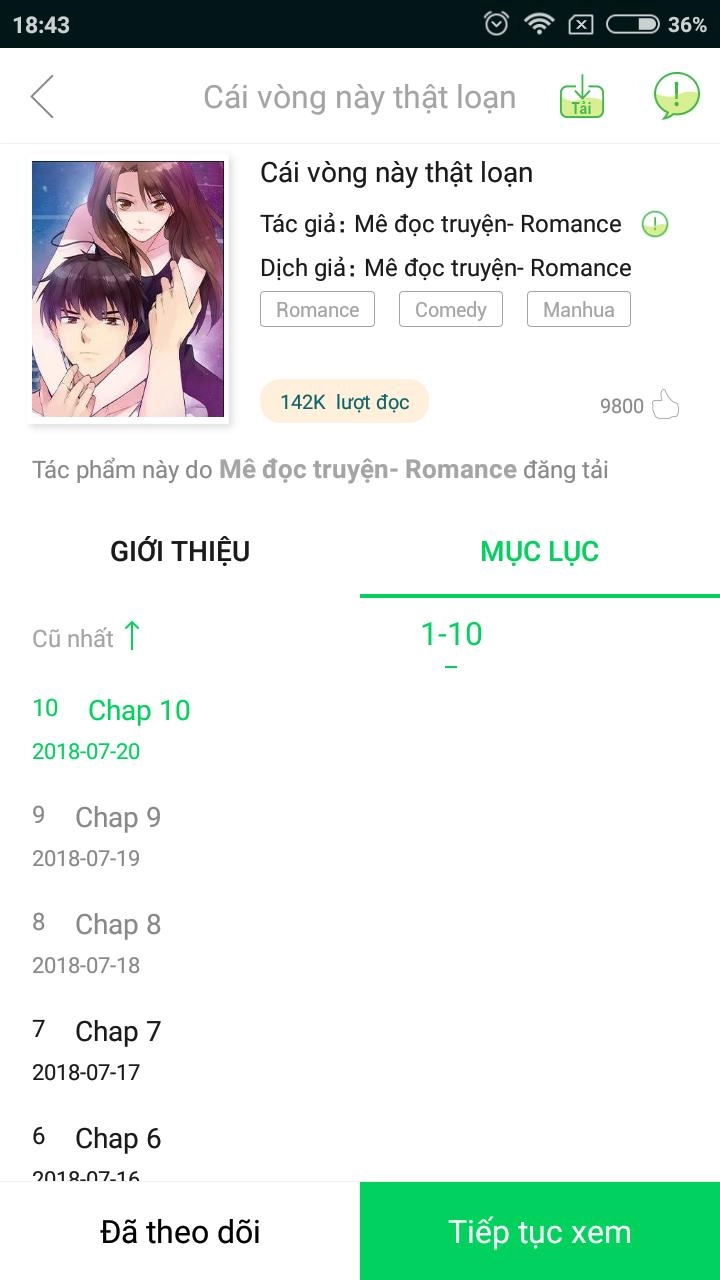Tap the 142K lượt đọc badge
Screen dimensions: 720x1280
coord(344,400)
